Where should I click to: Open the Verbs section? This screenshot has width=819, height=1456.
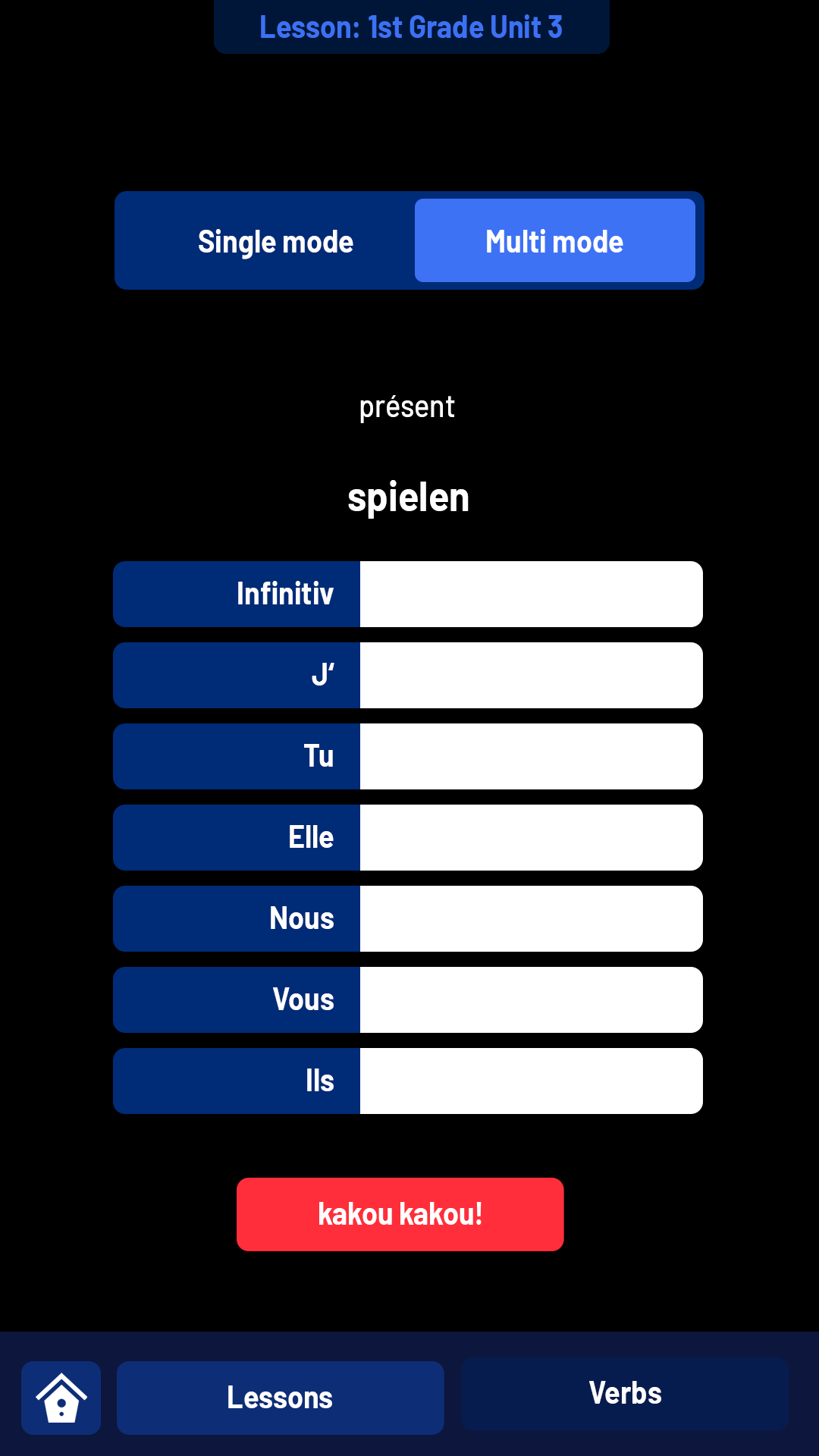point(625,1394)
